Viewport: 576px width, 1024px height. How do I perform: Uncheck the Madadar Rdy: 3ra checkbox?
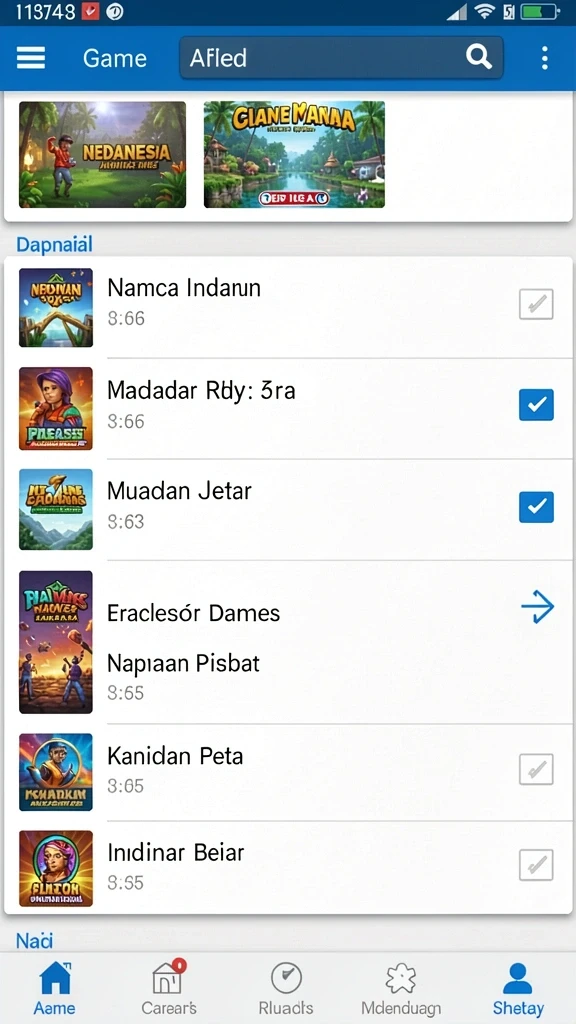(x=536, y=405)
